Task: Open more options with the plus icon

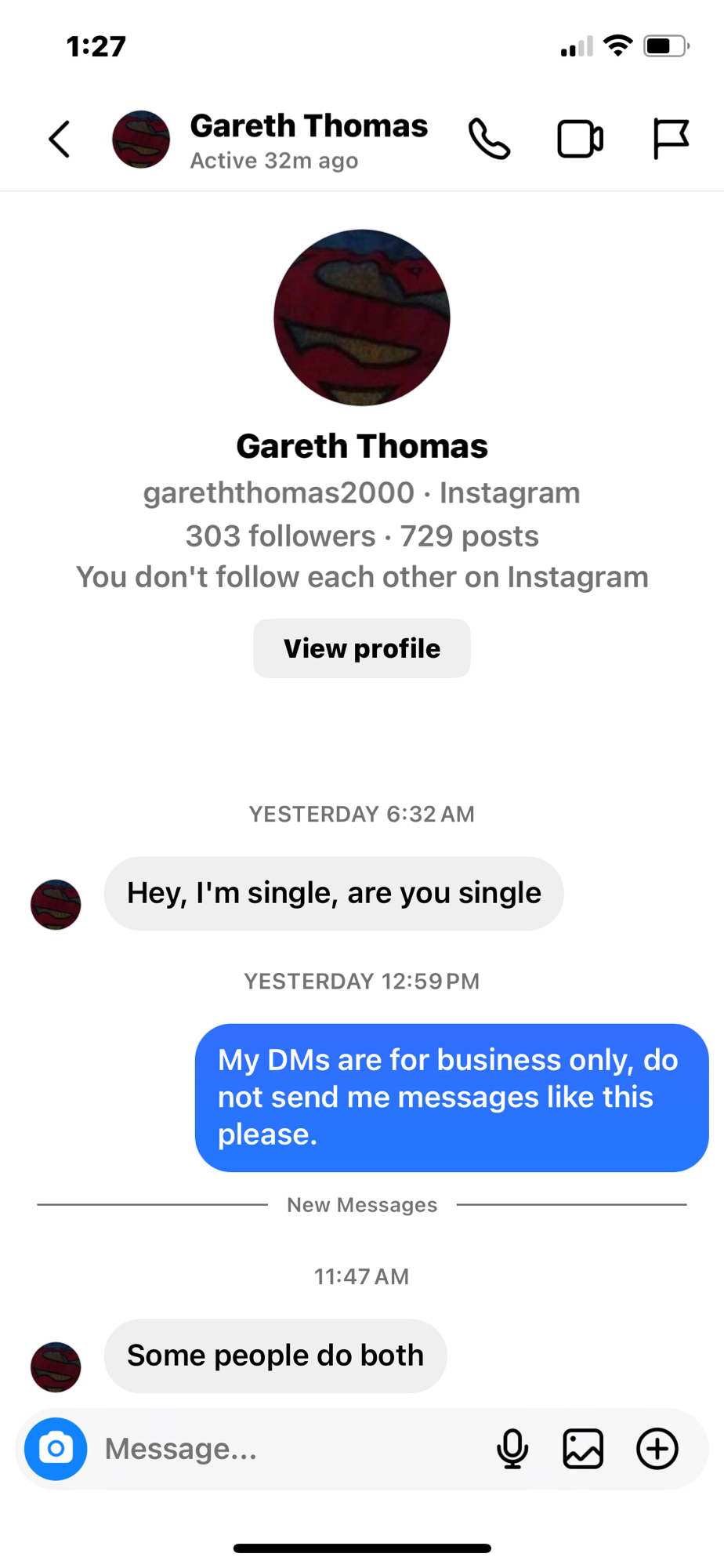Action: pyautogui.click(x=657, y=1449)
